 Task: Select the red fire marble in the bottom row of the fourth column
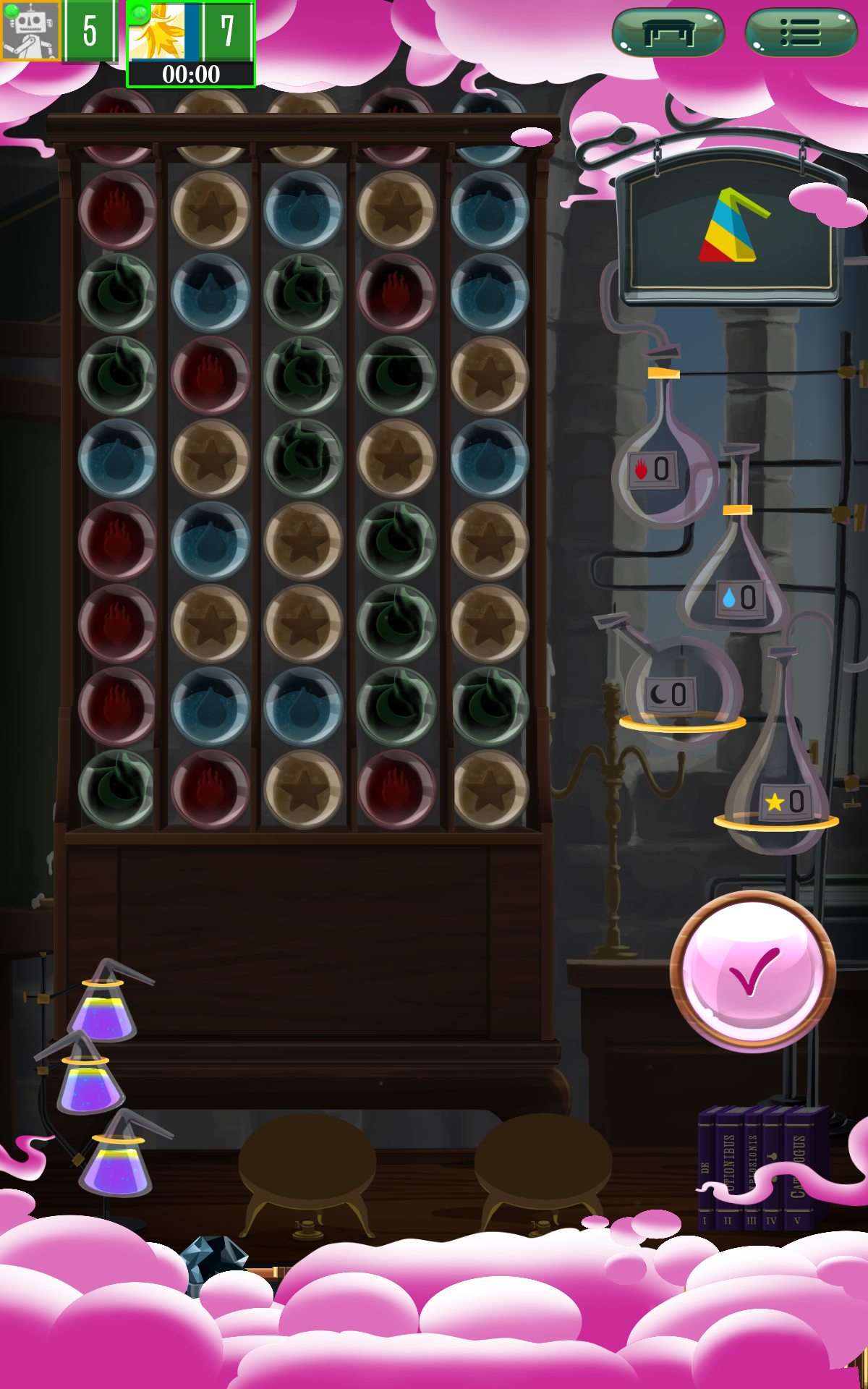pyautogui.click(x=396, y=789)
